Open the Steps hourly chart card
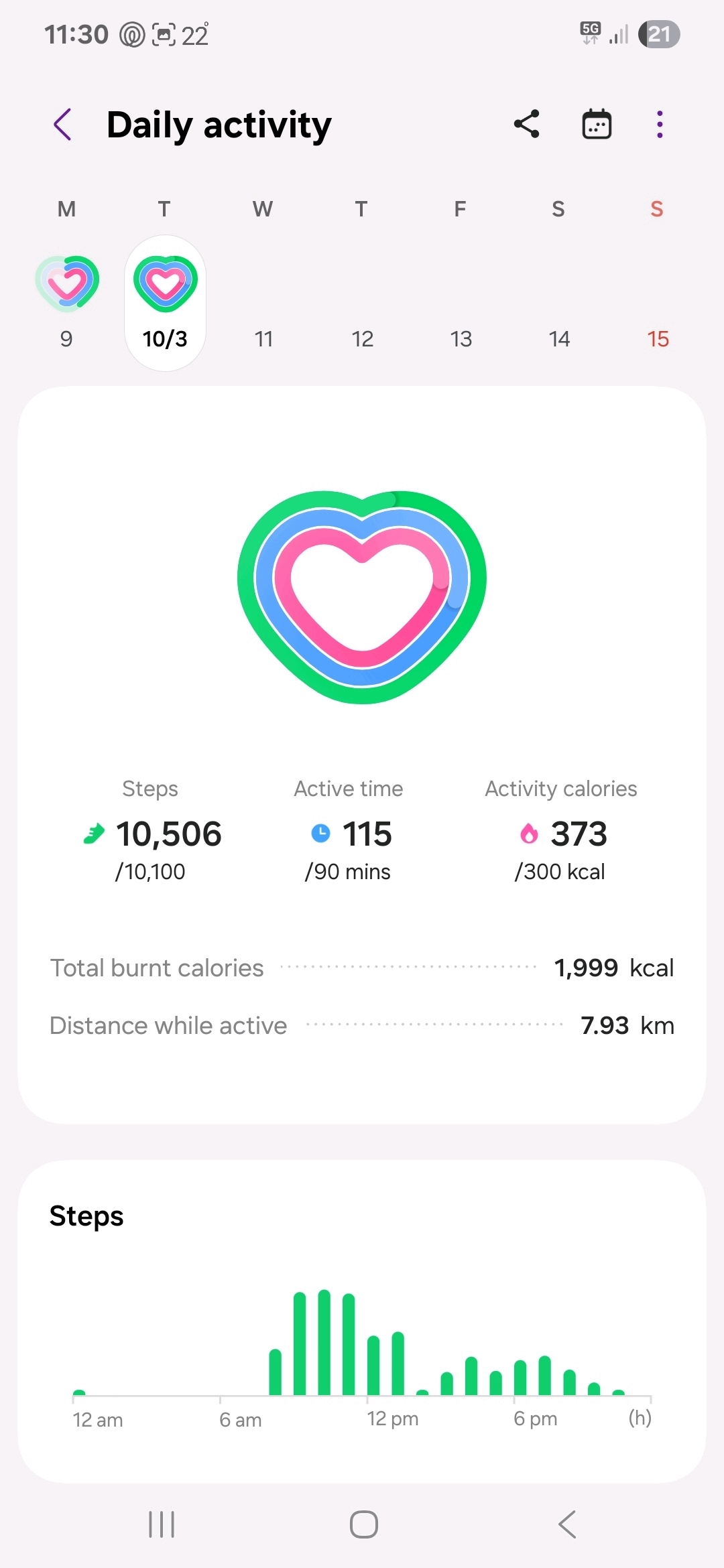This screenshot has height=1568, width=724. 362,1320
